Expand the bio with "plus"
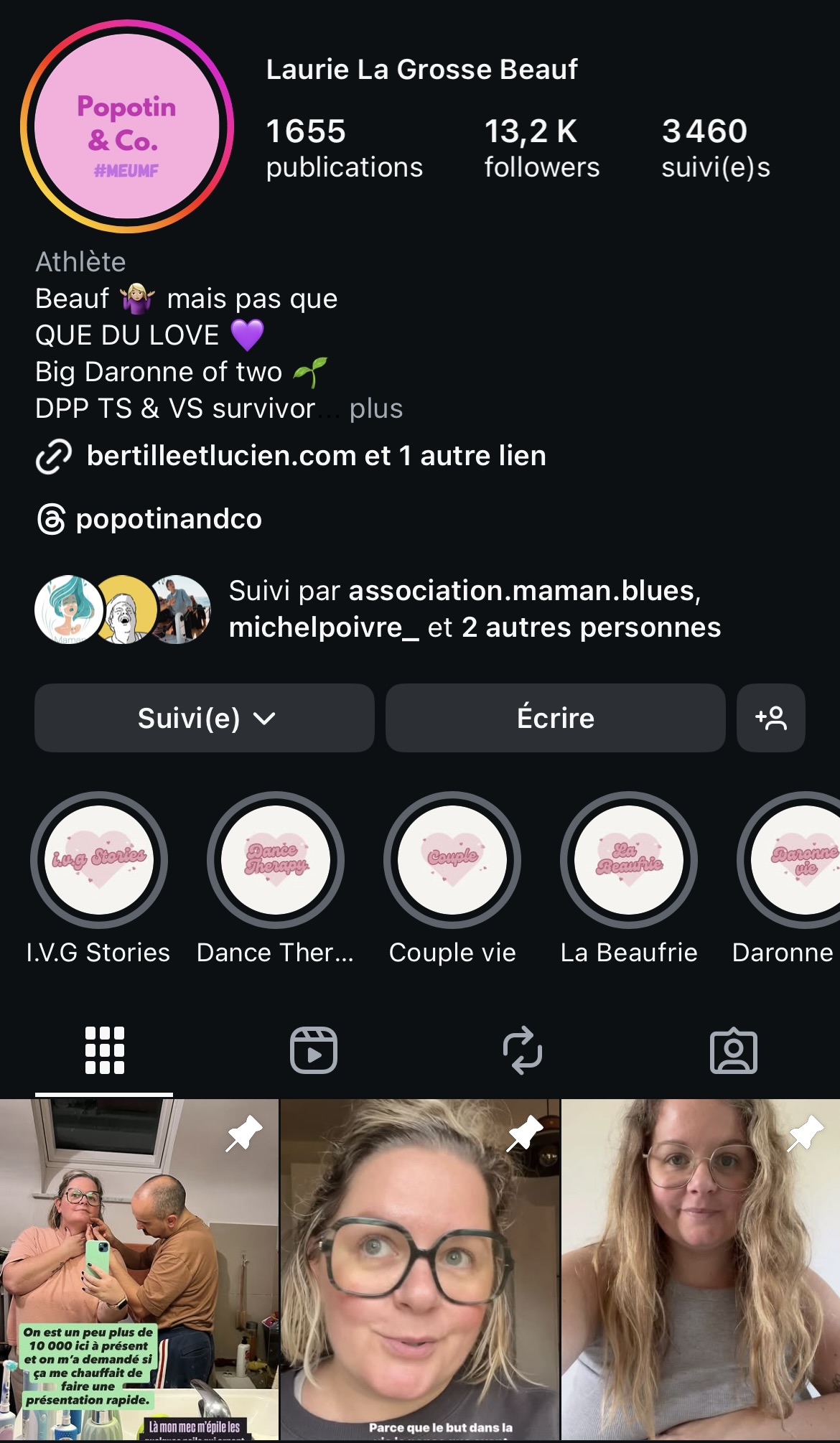Screen dimensions: 840x1443 tap(375, 408)
